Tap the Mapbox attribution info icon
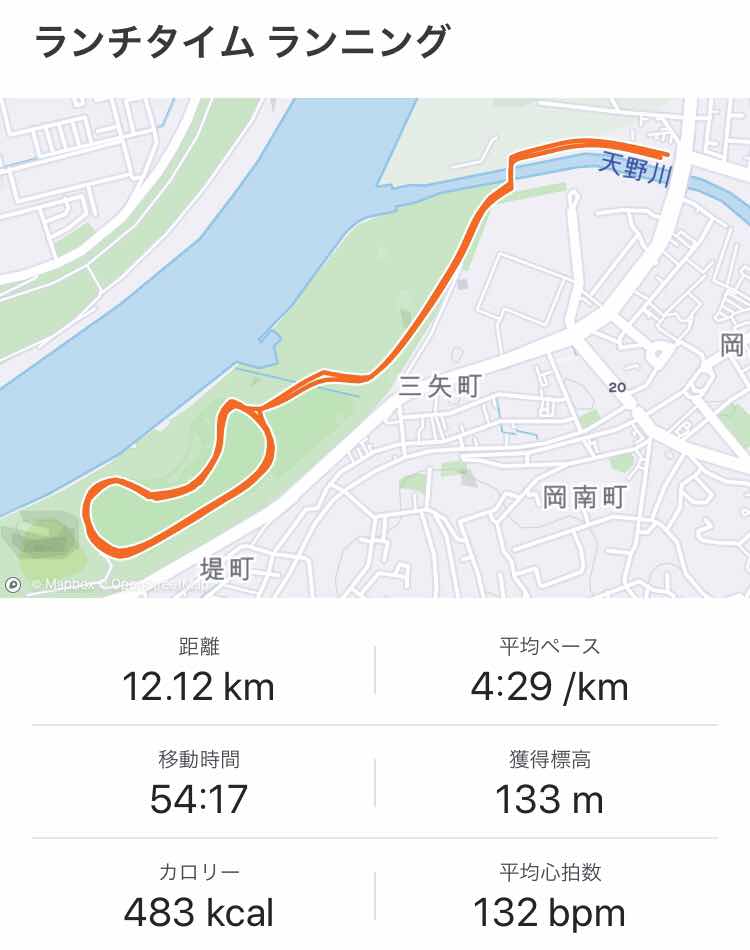The width and height of the screenshot is (750, 950). point(13,585)
